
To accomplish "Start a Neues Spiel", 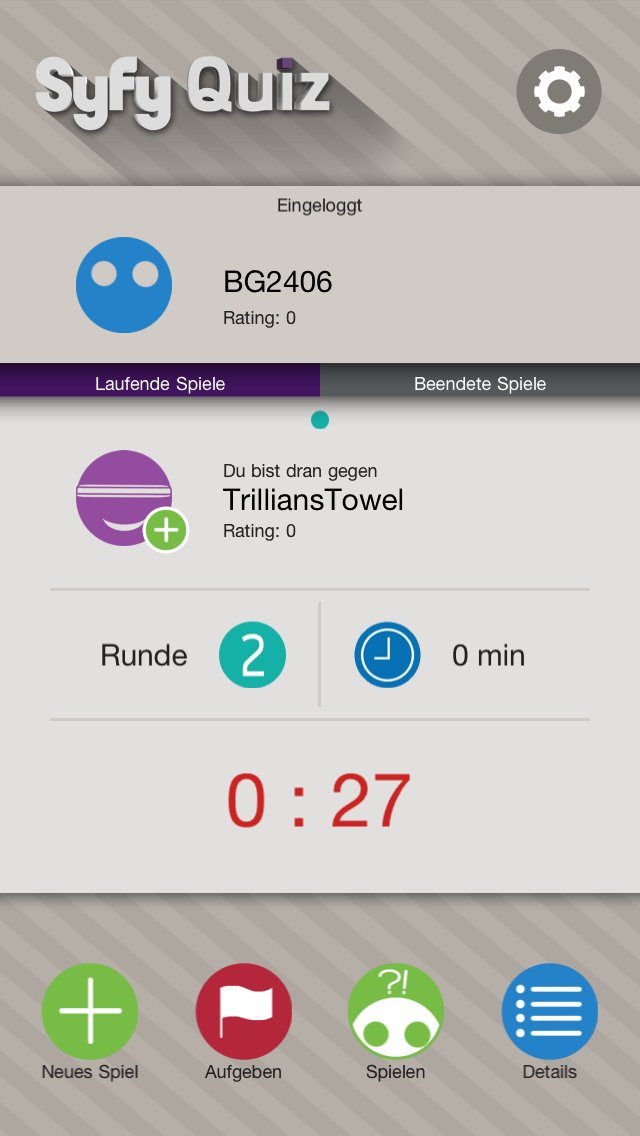I will (x=90, y=1022).
